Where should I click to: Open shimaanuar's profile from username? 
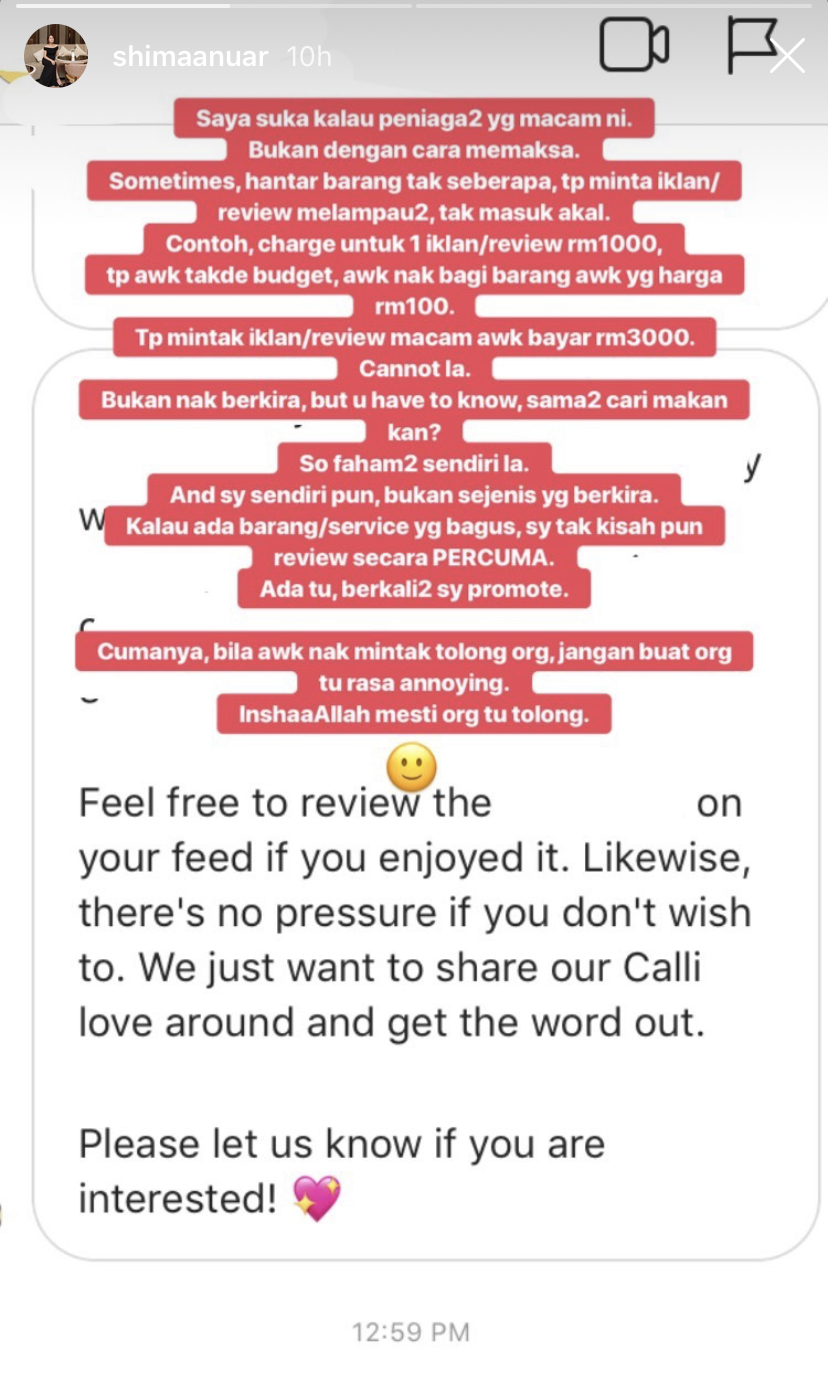pos(190,57)
